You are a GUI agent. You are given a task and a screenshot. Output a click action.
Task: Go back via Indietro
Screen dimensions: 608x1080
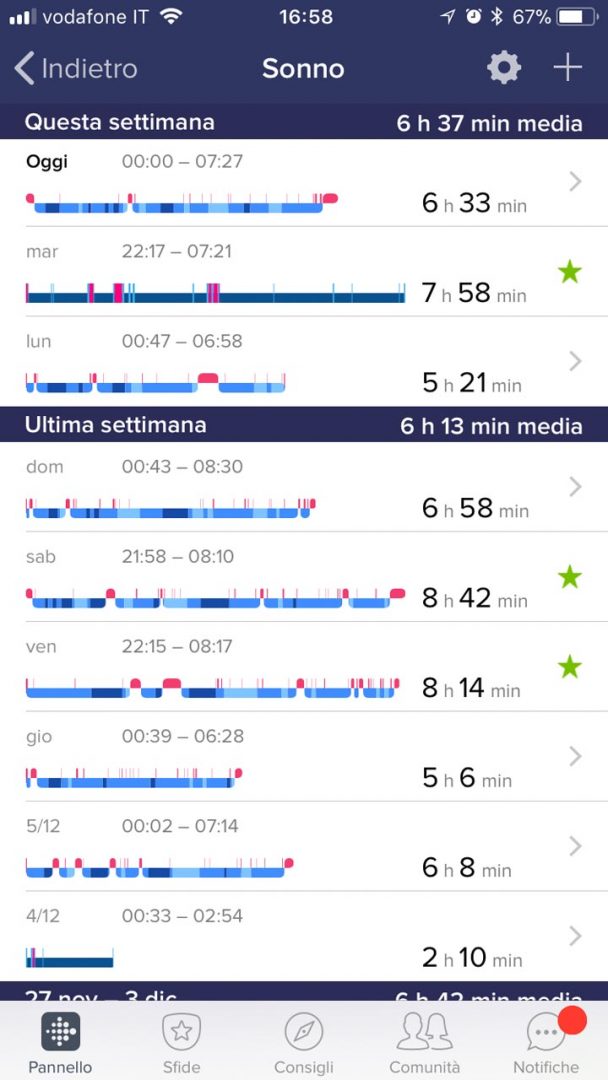76,68
